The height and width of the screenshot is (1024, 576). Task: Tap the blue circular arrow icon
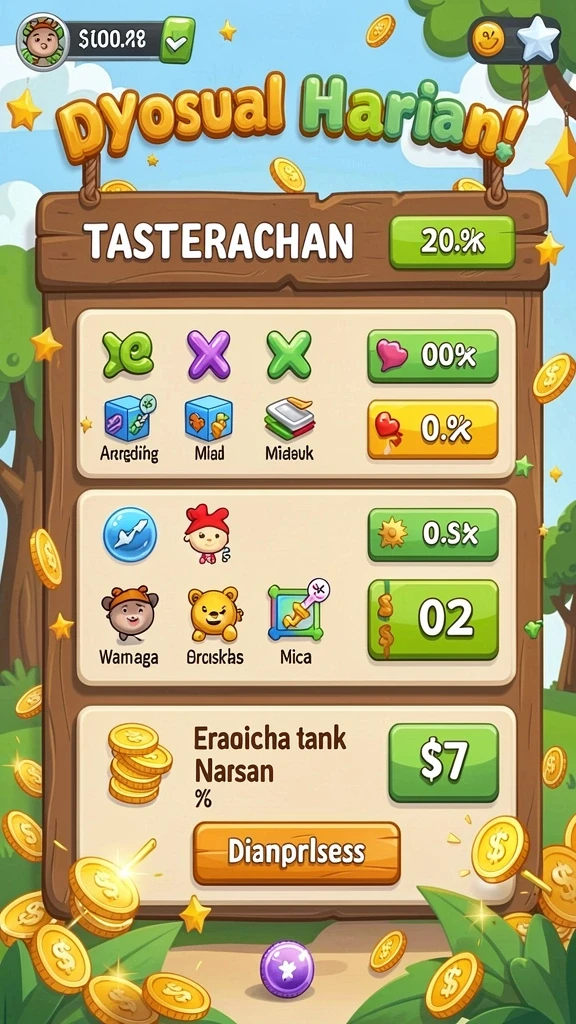pos(130,535)
